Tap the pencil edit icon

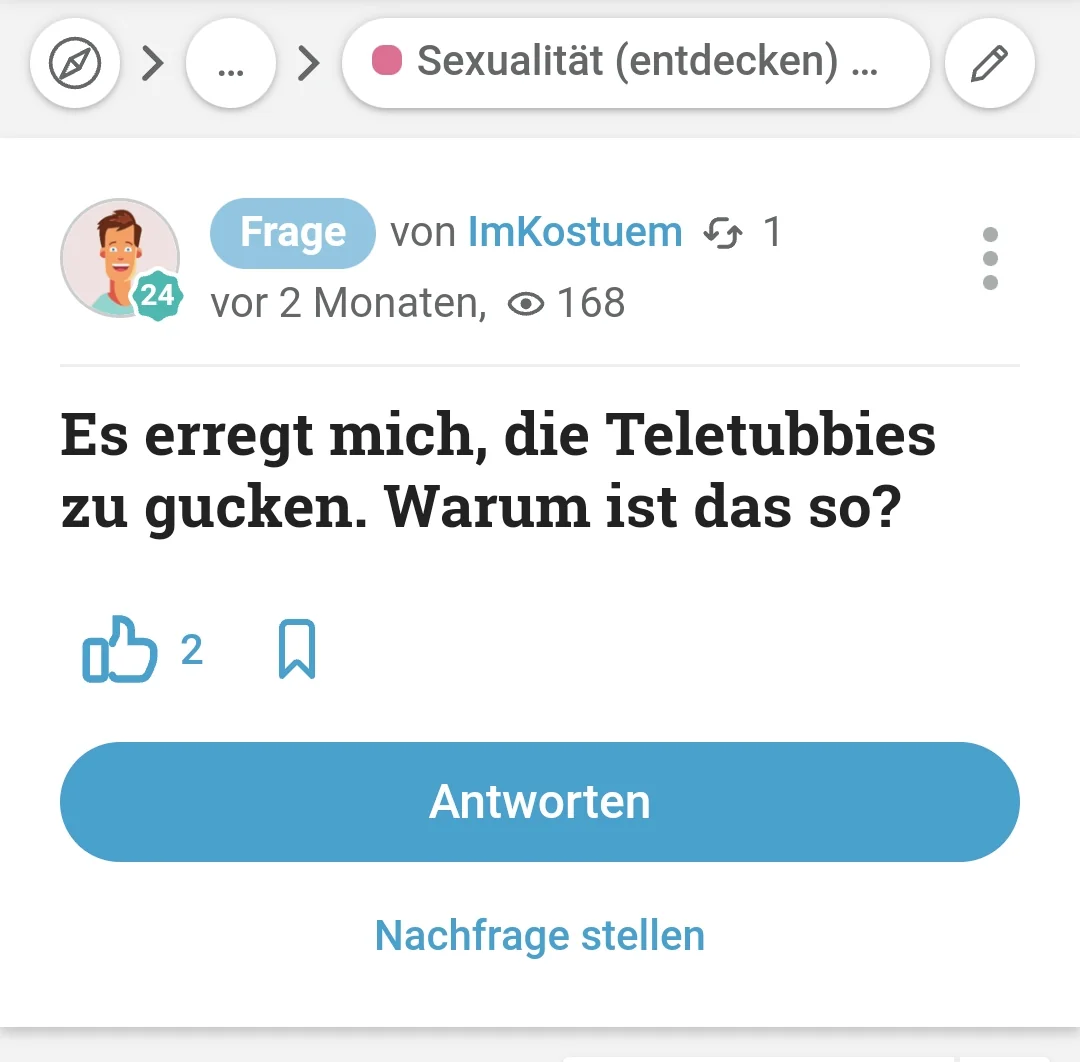click(989, 64)
